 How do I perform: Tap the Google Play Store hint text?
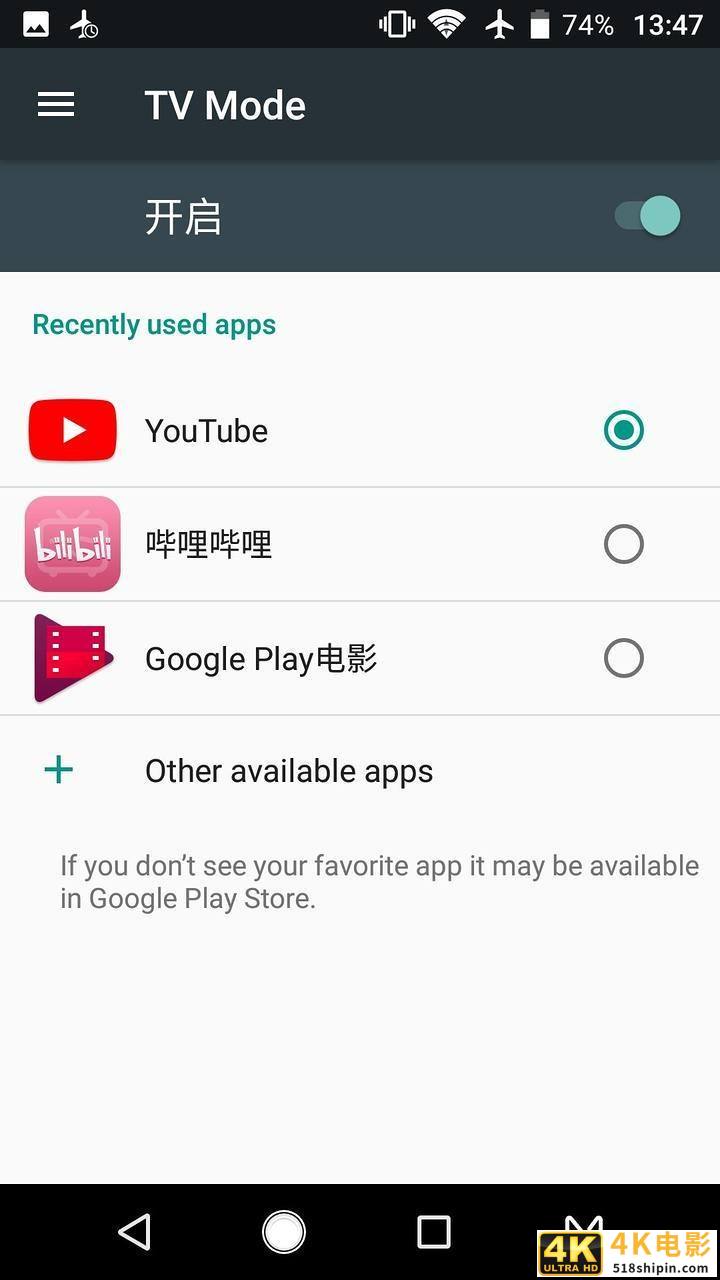pos(380,882)
